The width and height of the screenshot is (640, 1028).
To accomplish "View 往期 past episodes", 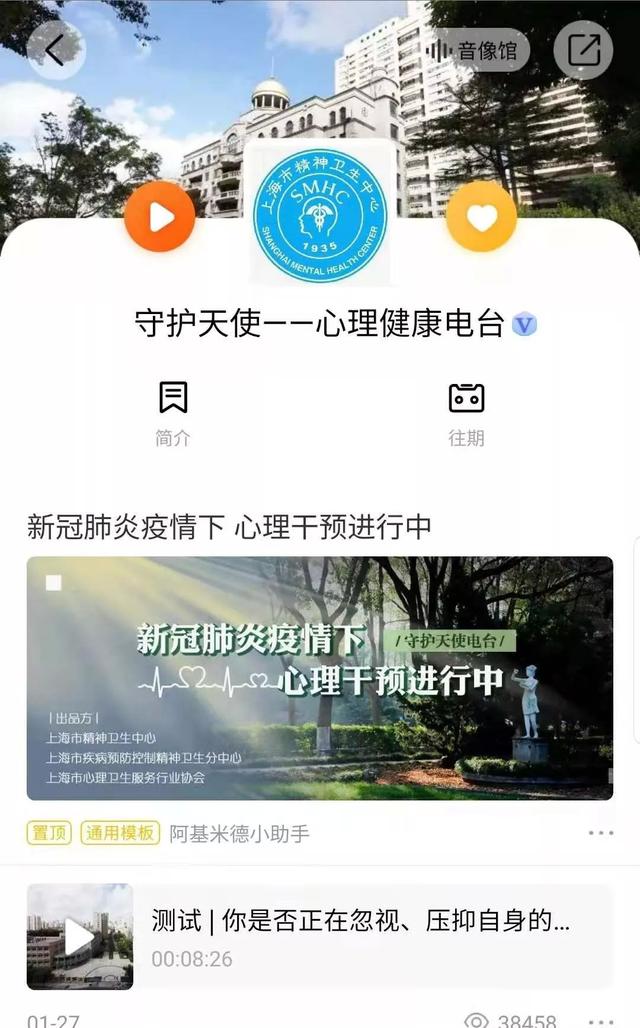I will [466, 411].
